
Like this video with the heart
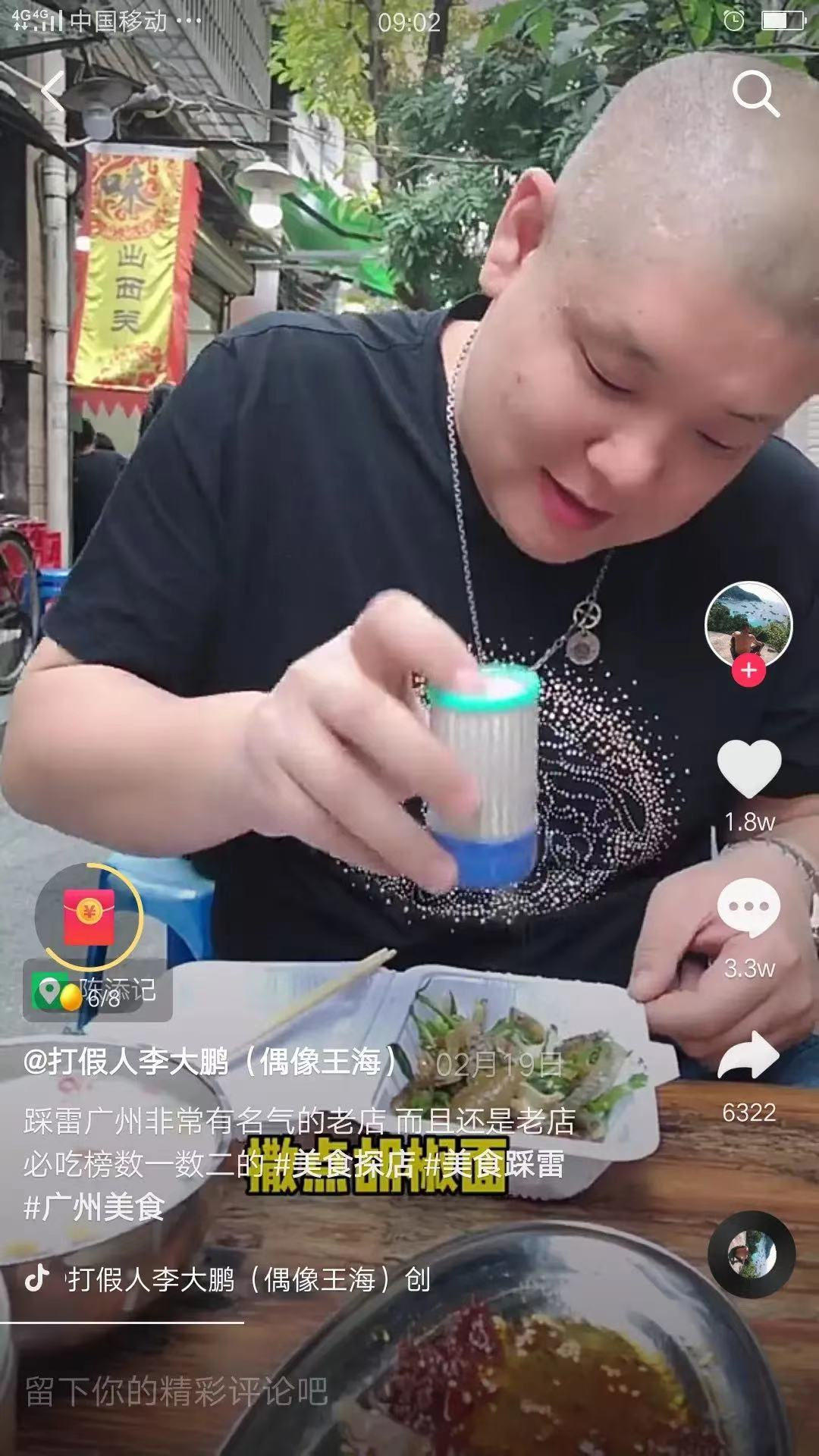[x=748, y=768]
